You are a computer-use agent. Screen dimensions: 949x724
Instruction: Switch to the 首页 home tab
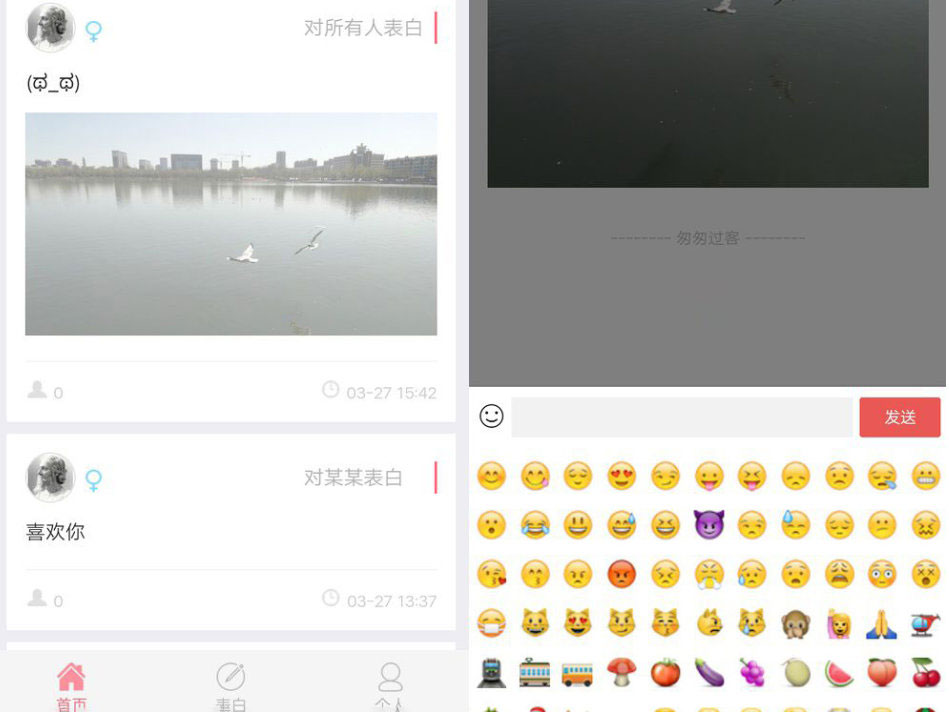pyautogui.click(x=71, y=687)
